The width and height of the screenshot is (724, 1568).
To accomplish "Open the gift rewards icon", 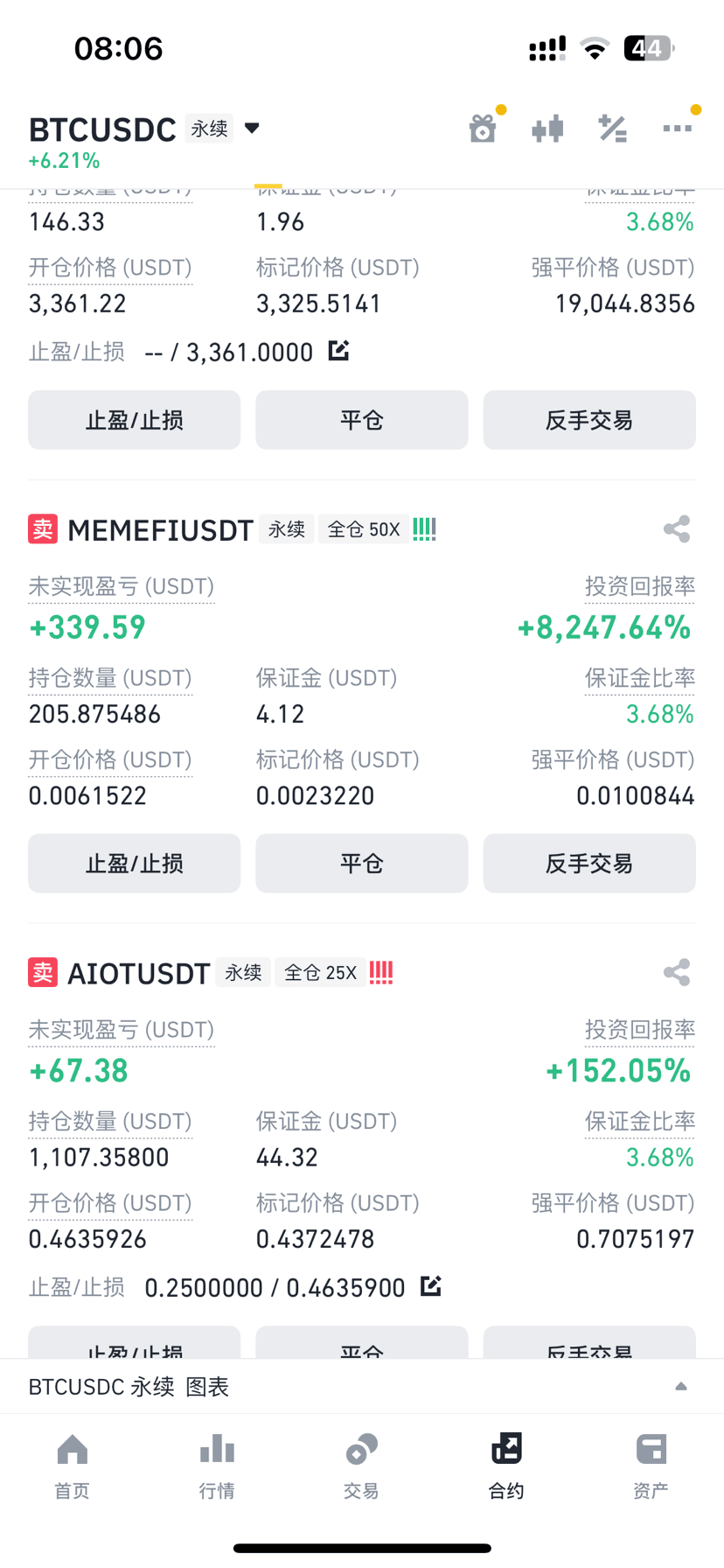I will [x=483, y=129].
